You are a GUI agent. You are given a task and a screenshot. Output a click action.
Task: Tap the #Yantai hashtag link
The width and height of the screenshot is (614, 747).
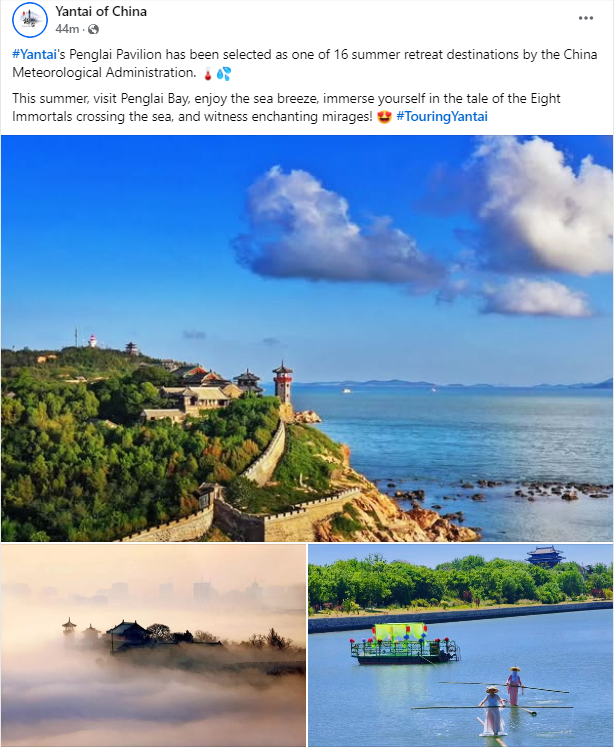[34, 54]
